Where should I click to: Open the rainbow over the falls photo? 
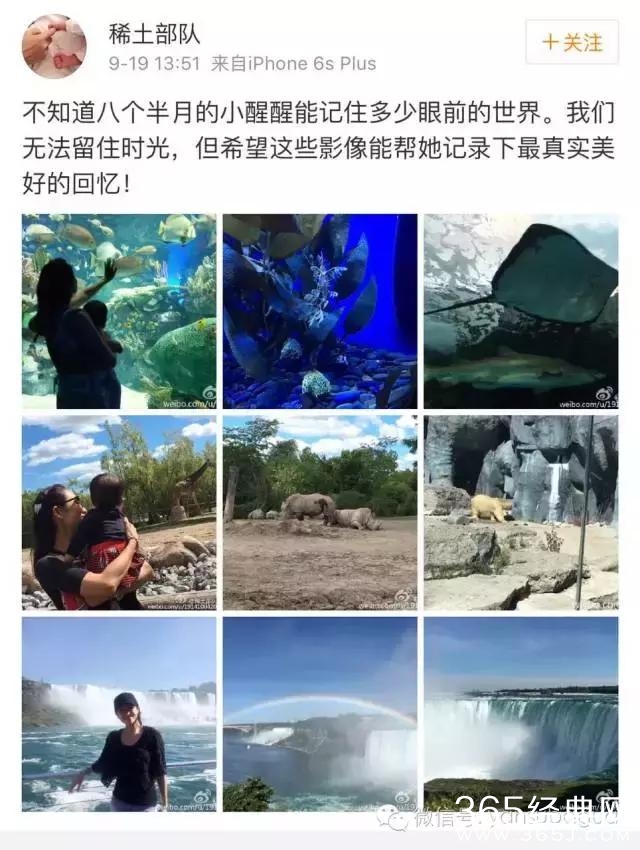[x=320, y=713]
